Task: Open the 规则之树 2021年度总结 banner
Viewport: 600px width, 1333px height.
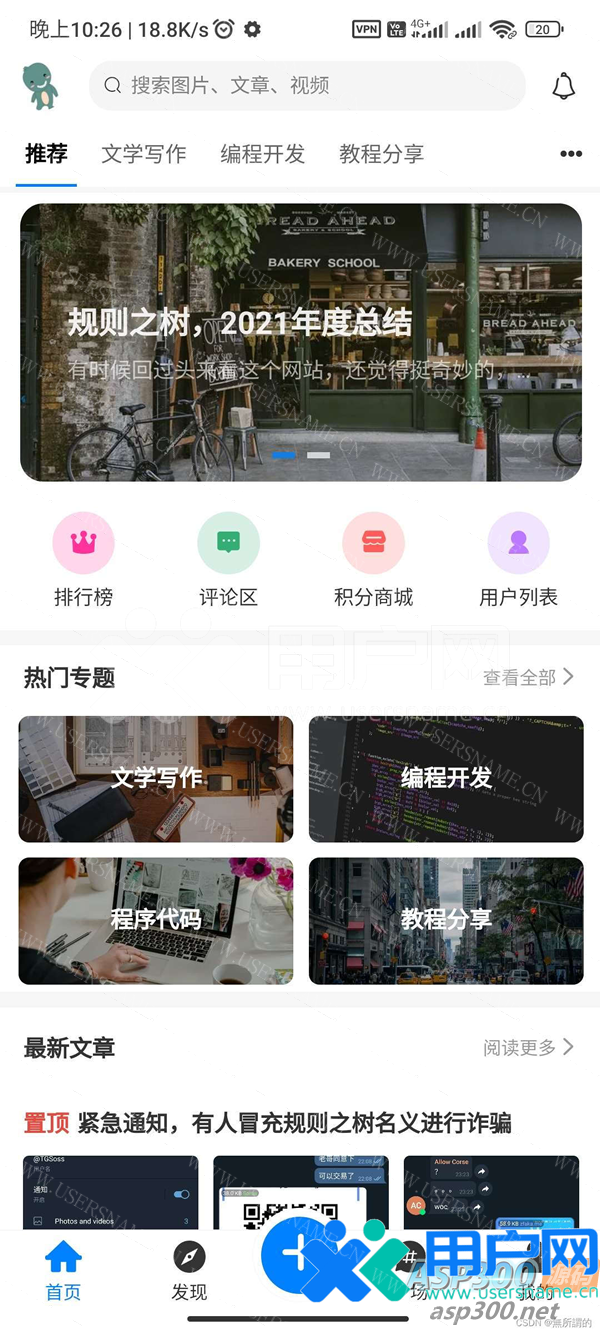Action: click(300, 342)
